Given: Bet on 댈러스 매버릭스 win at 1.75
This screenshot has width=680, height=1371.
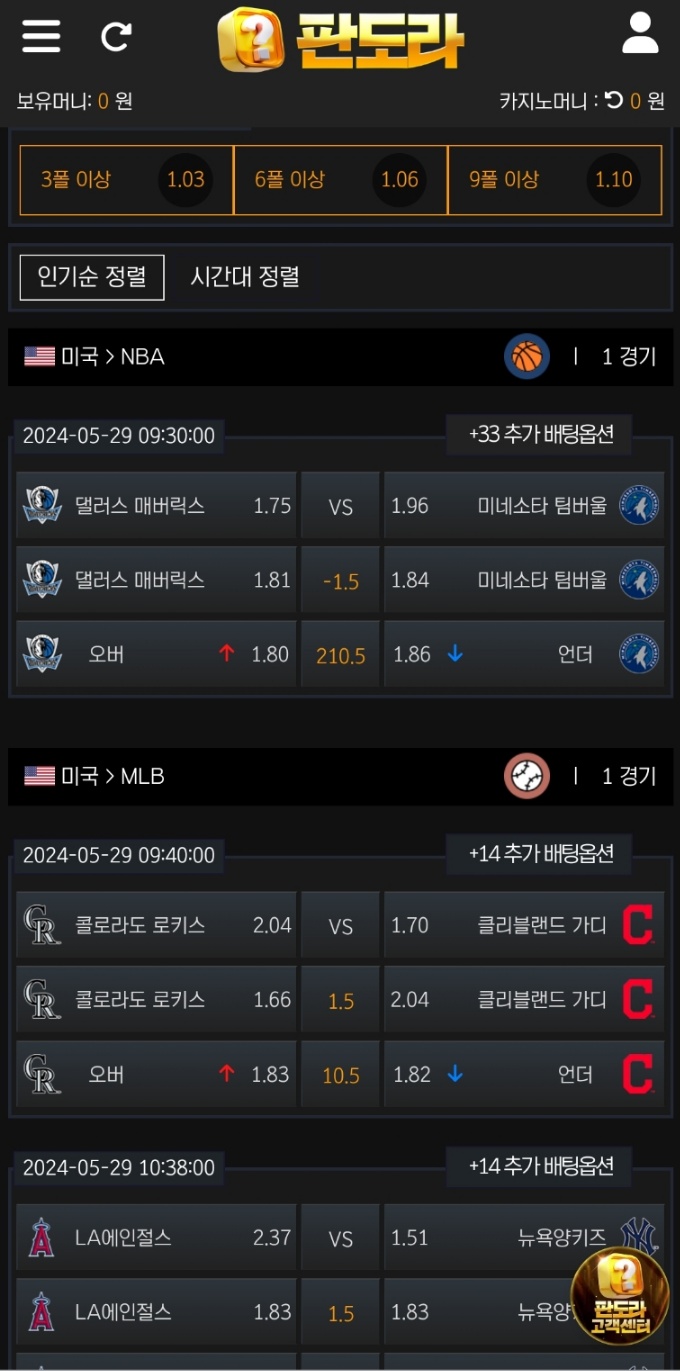Looking at the screenshot, I should pyautogui.click(x=157, y=506).
